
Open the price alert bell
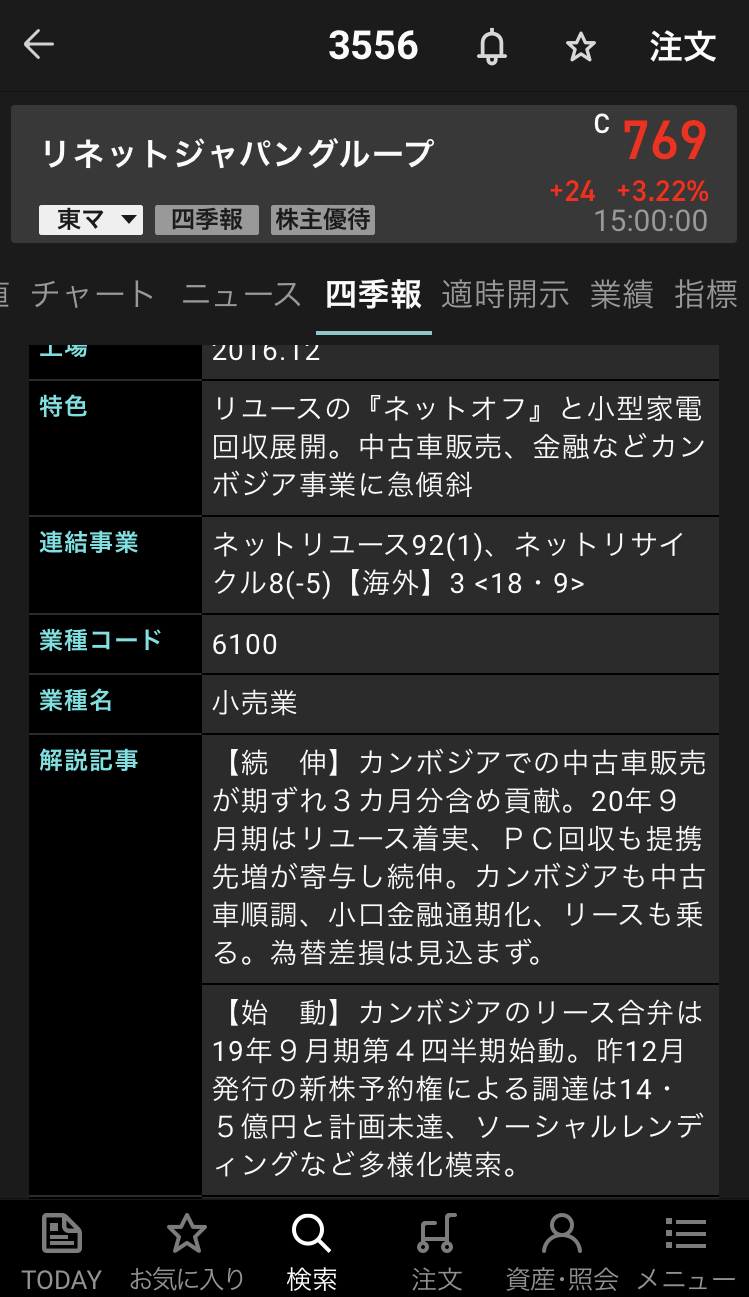[491, 47]
